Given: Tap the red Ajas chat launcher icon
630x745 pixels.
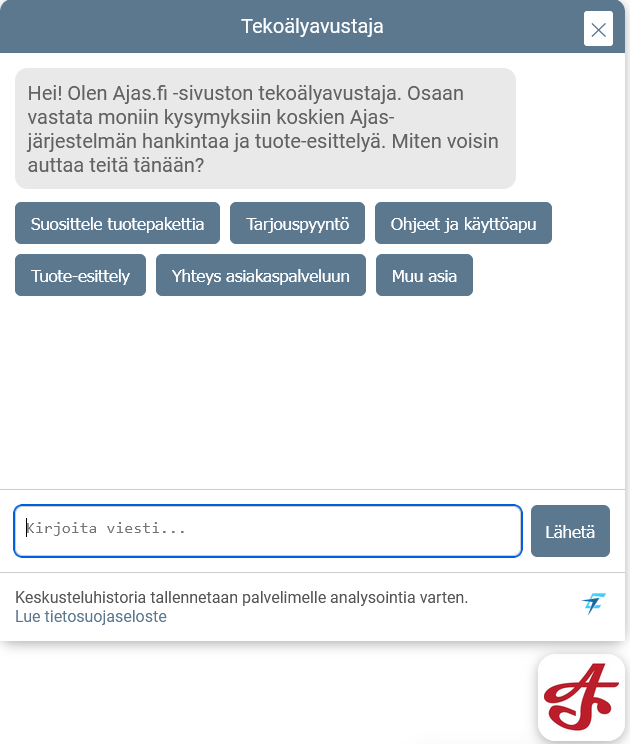Looking at the screenshot, I should click(x=581, y=697).
